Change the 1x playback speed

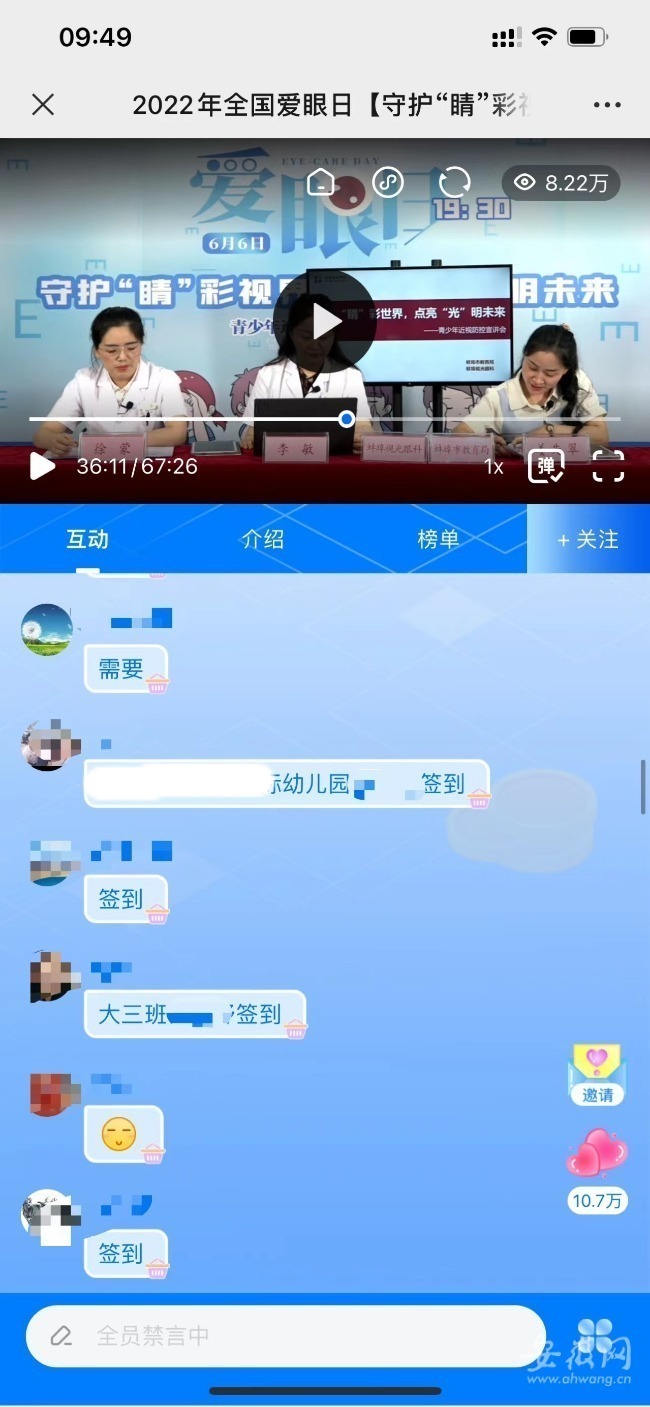(x=494, y=466)
